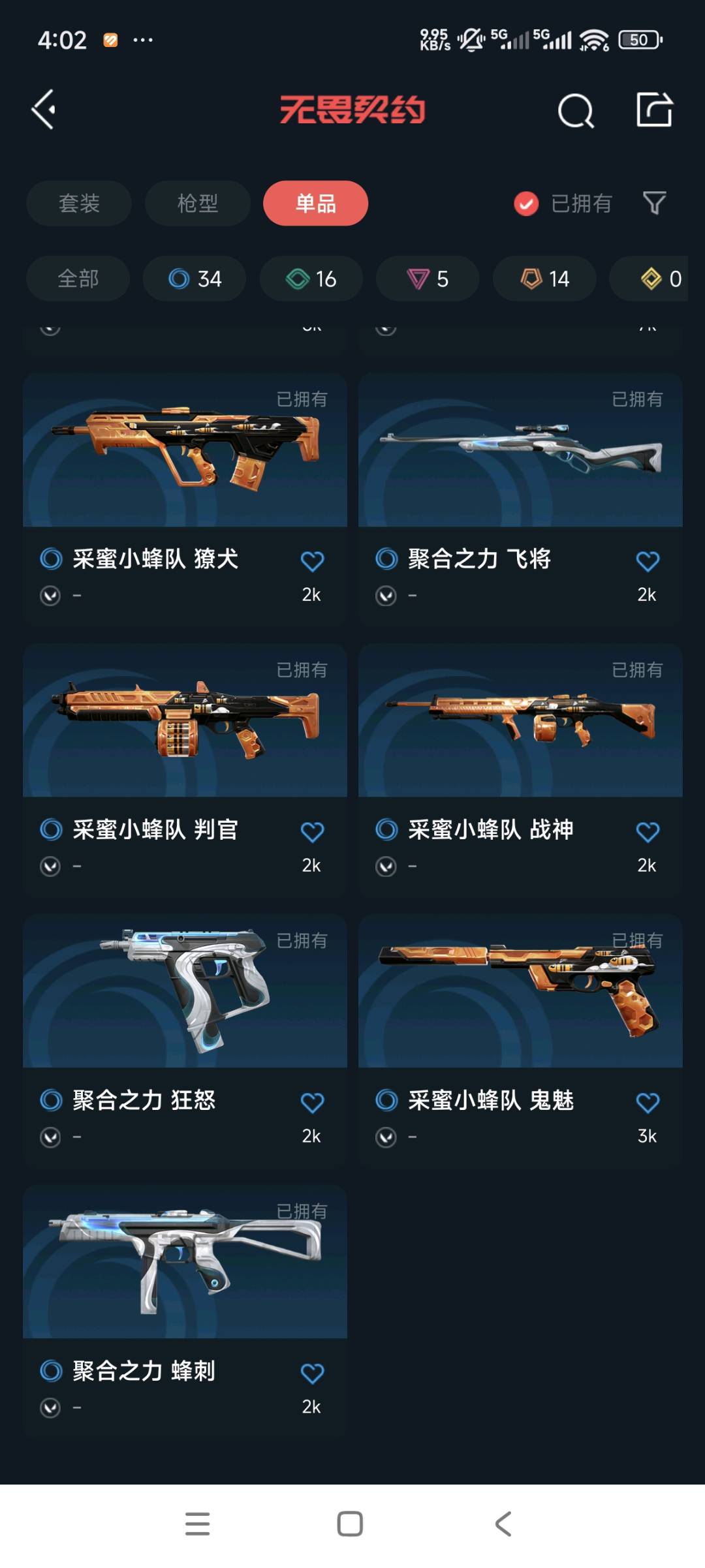Screen dimensions: 705x1568
Task: Open the search icon in the header
Action: (575, 110)
